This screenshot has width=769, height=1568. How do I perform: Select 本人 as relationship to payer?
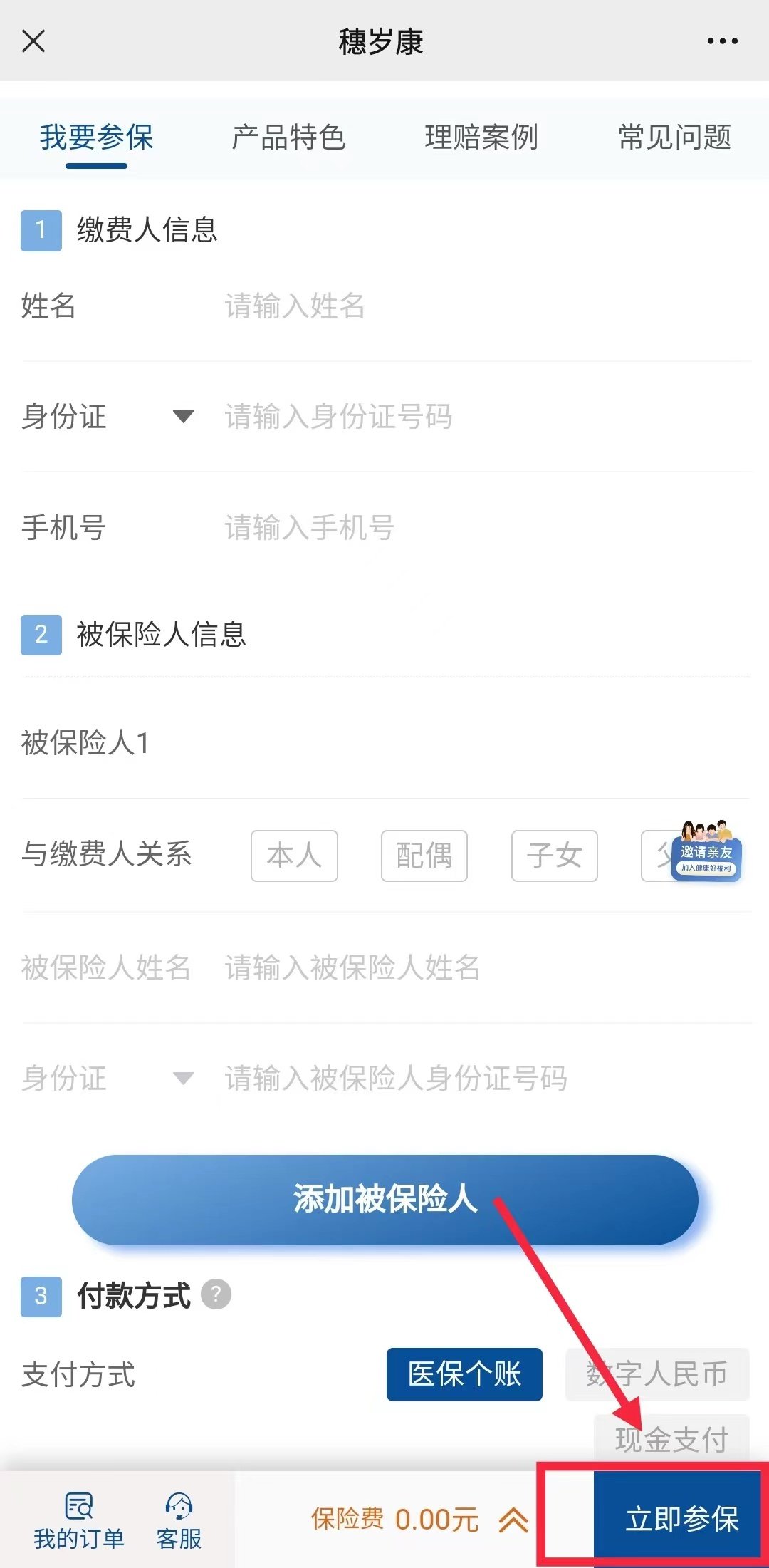(294, 856)
